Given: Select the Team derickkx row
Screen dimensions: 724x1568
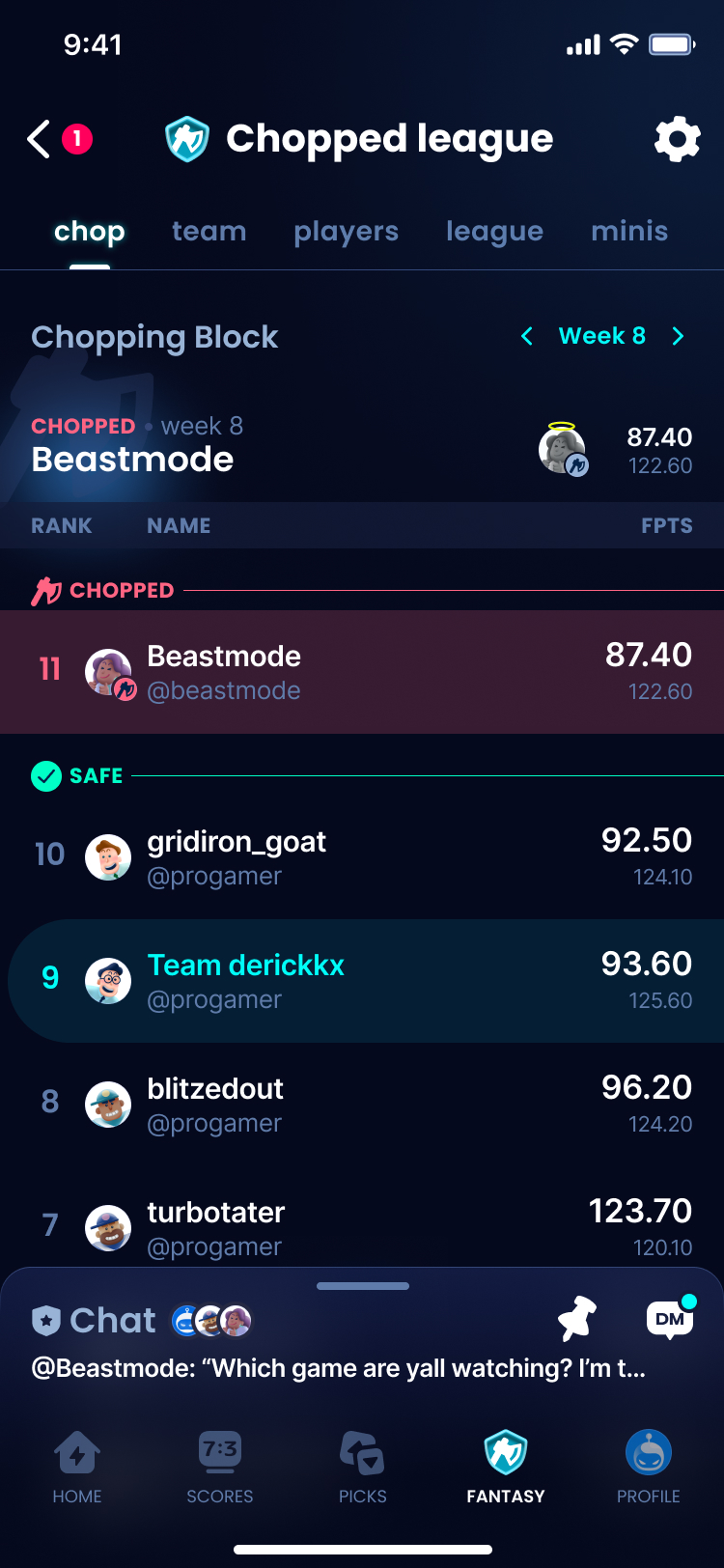Looking at the screenshot, I should click(x=362, y=981).
